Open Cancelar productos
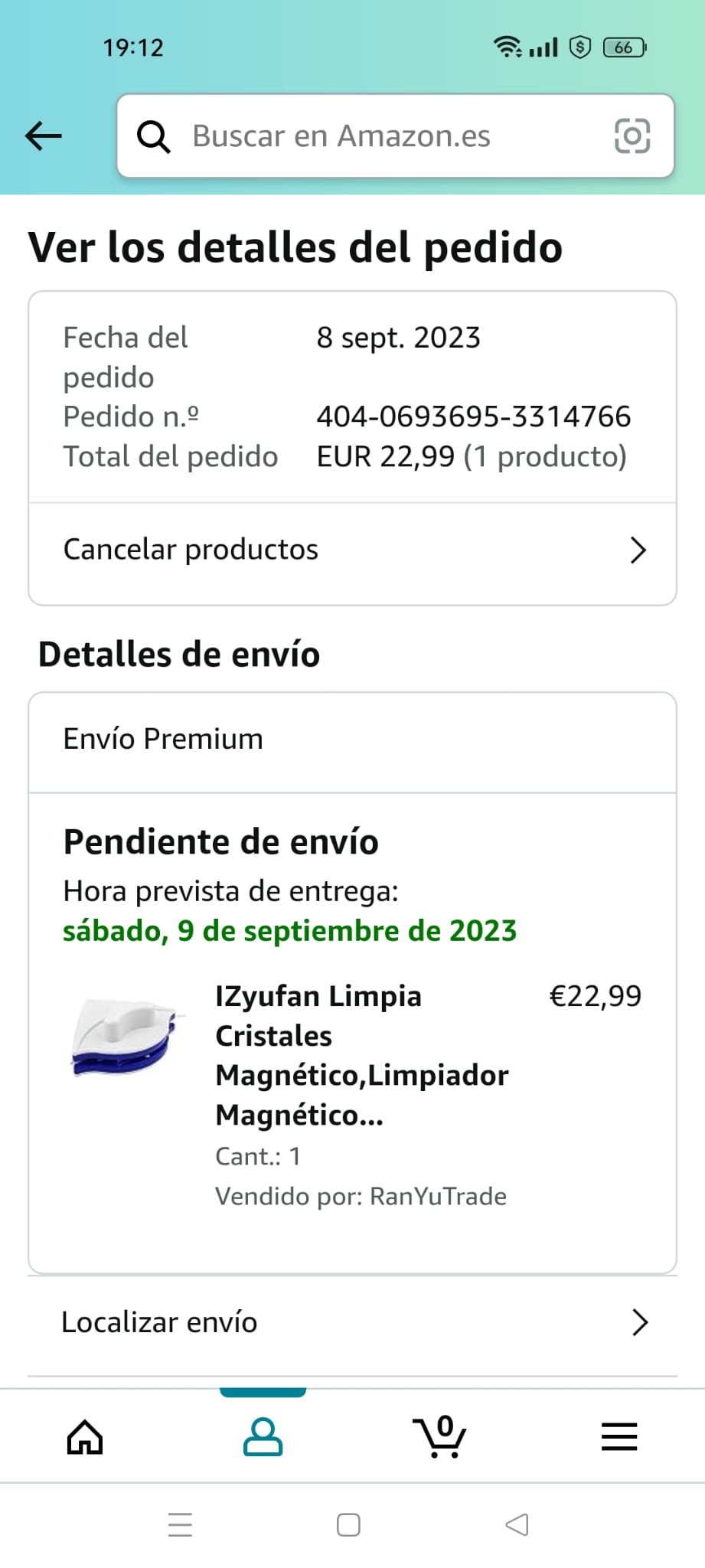The height and width of the screenshot is (1568, 705). coord(353,550)
